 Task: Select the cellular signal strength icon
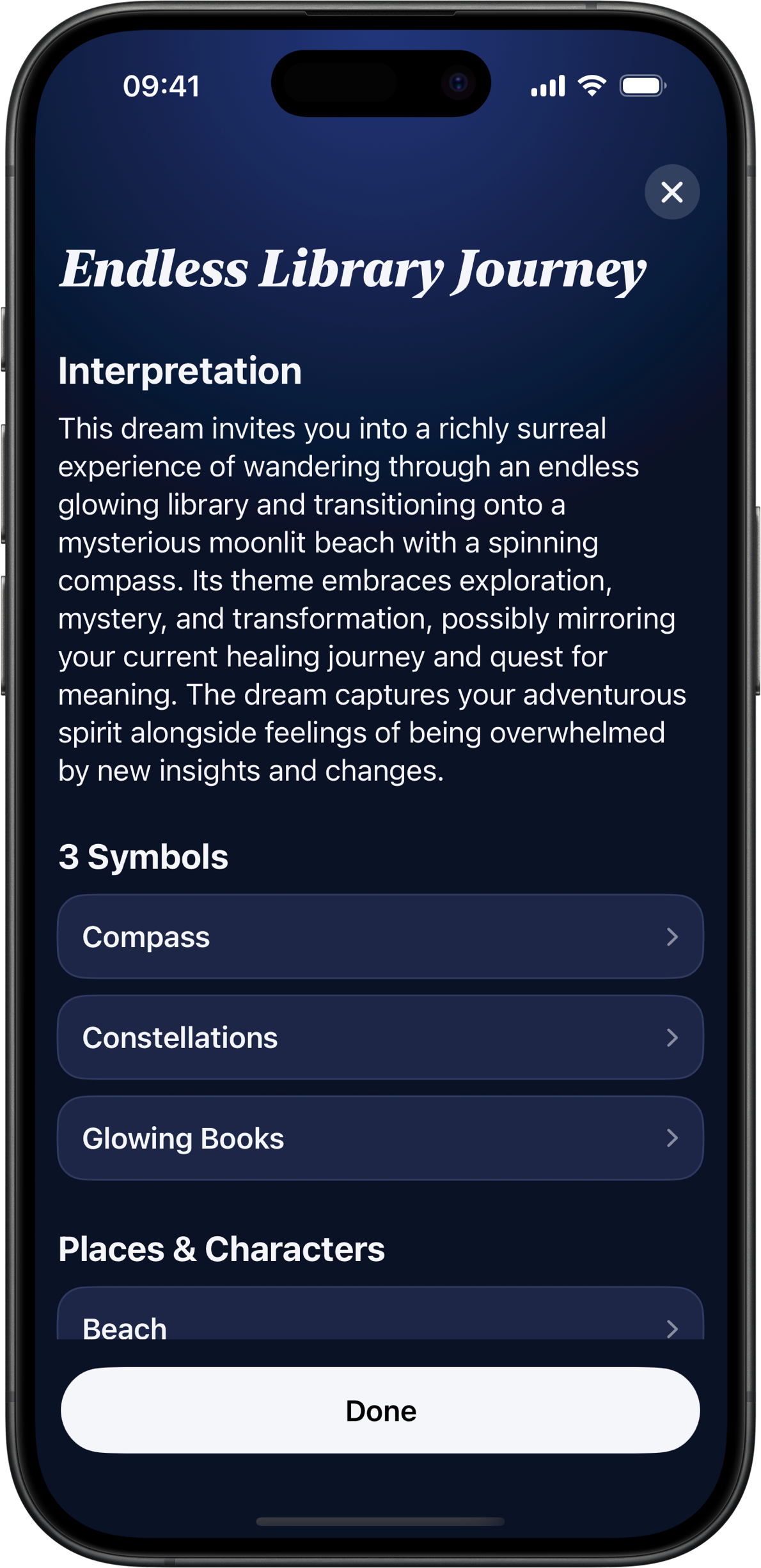(547, 84)
